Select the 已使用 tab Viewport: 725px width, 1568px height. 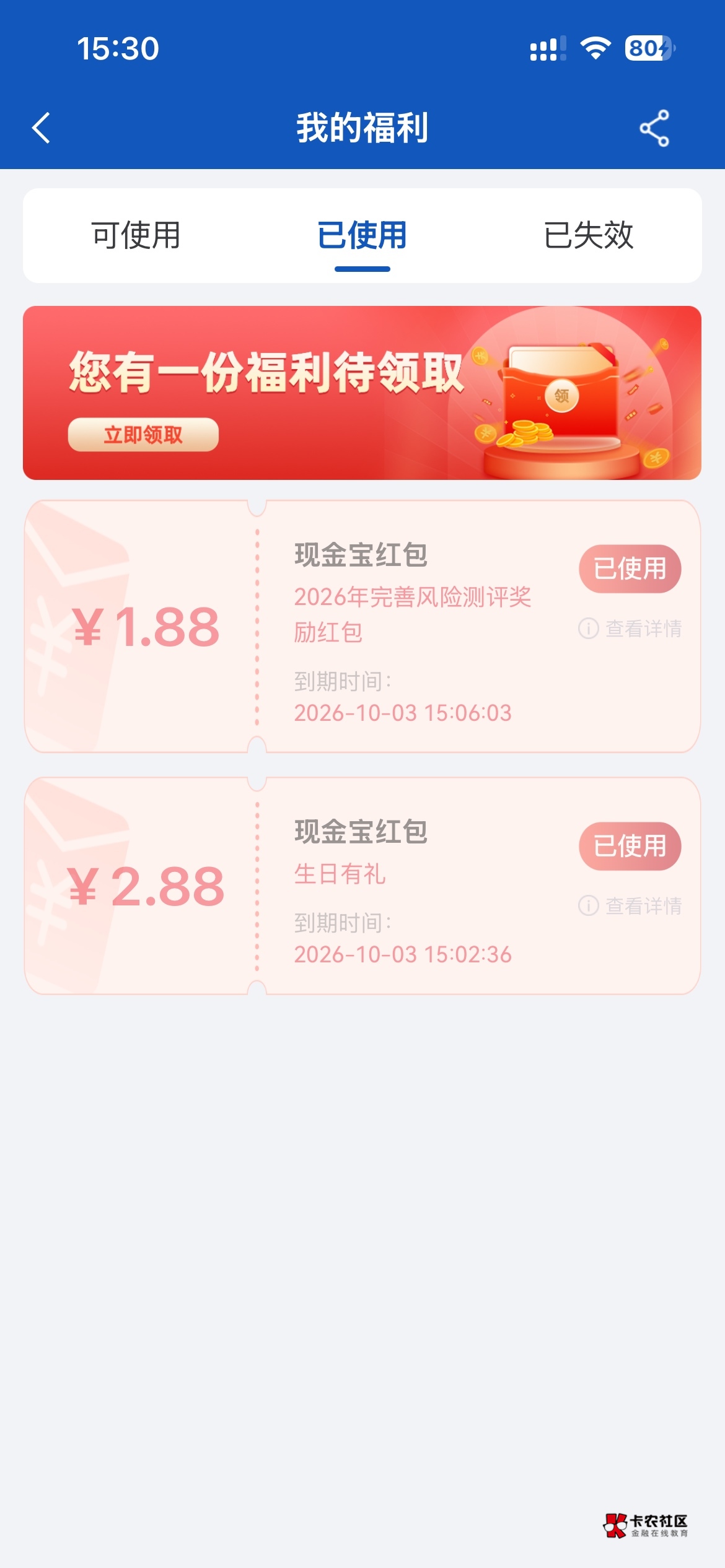[362, 235]
